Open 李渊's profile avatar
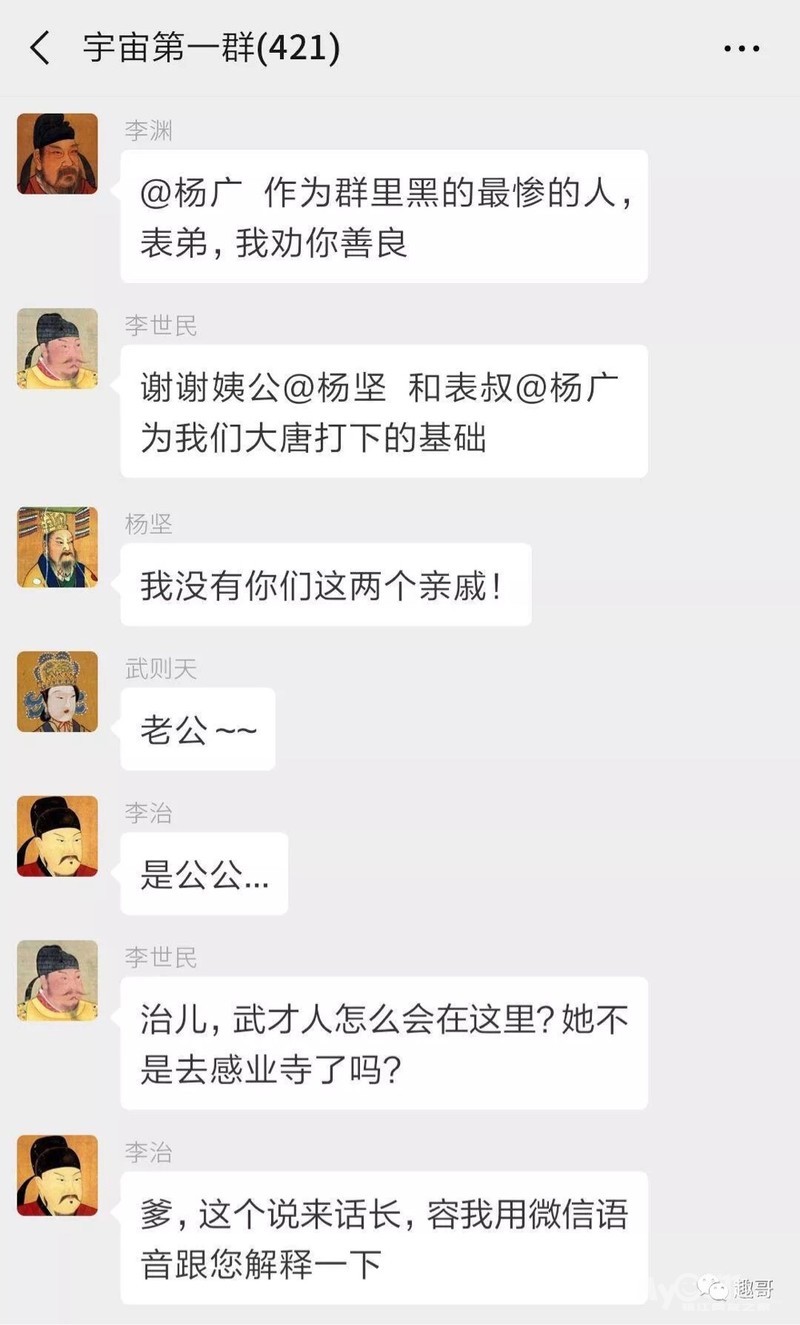Image resolution: width=800 pixels, height=1325 pixels. click(x=57, y=153)
